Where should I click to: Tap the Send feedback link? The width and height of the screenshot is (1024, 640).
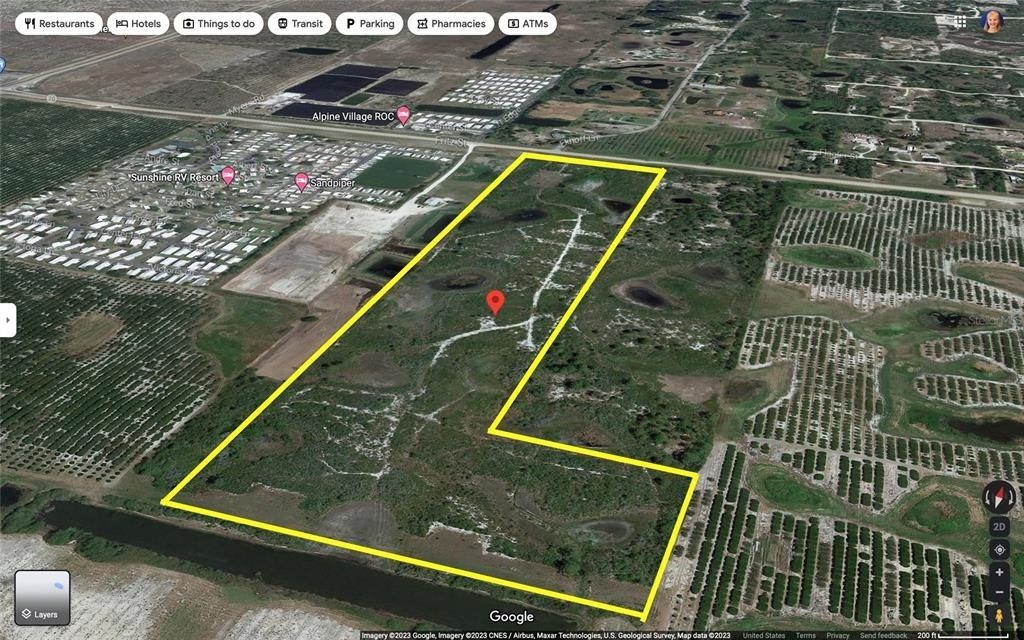(883, 636)
